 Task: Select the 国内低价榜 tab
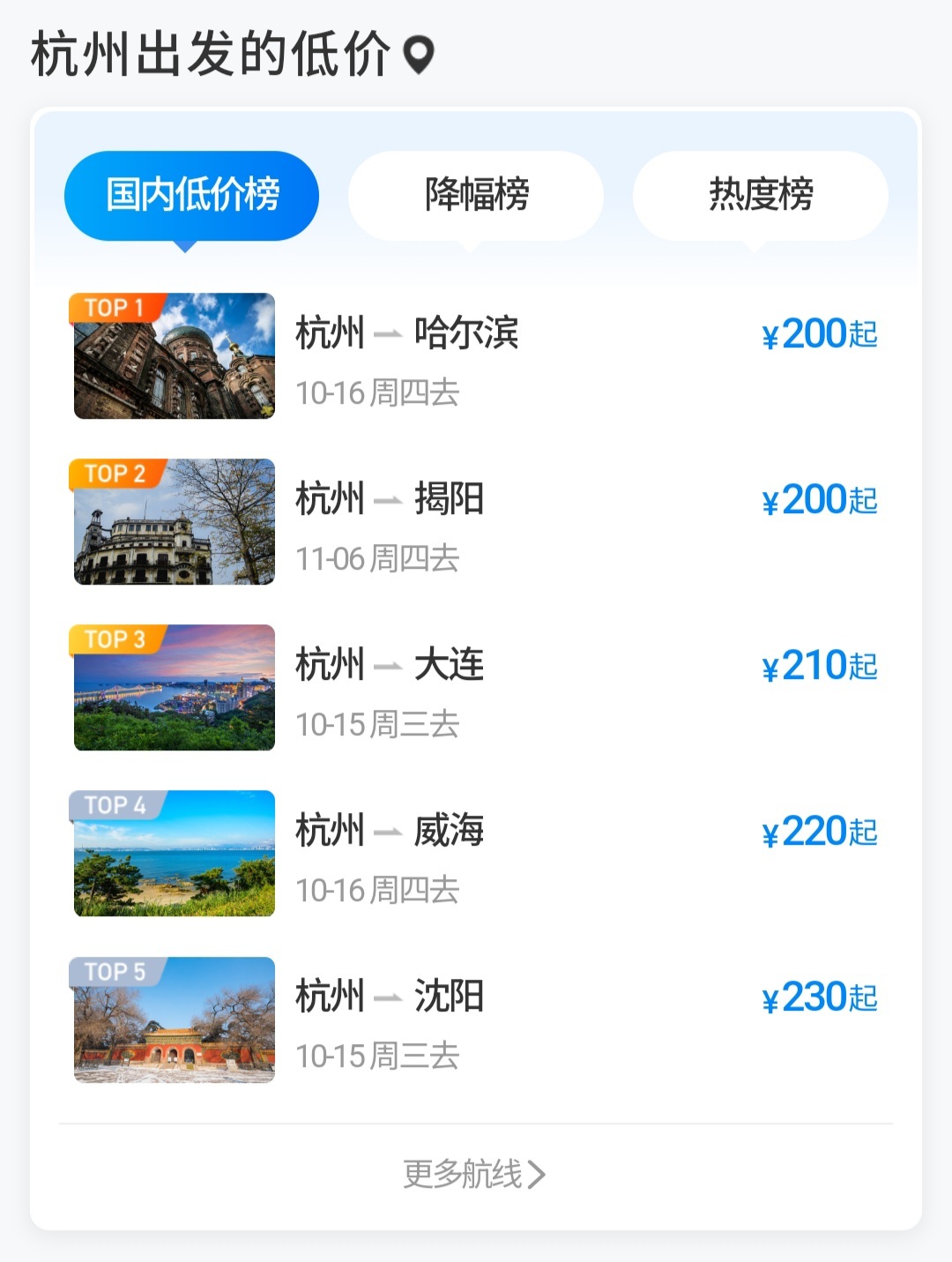[191, 196]
